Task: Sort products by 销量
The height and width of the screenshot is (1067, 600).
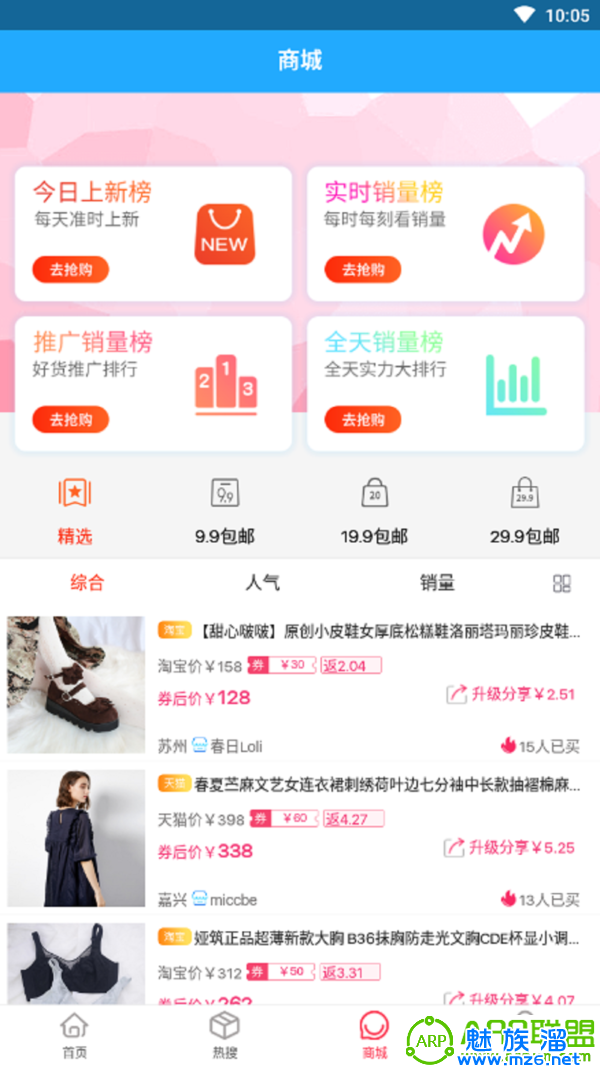Action: (437, 583)
